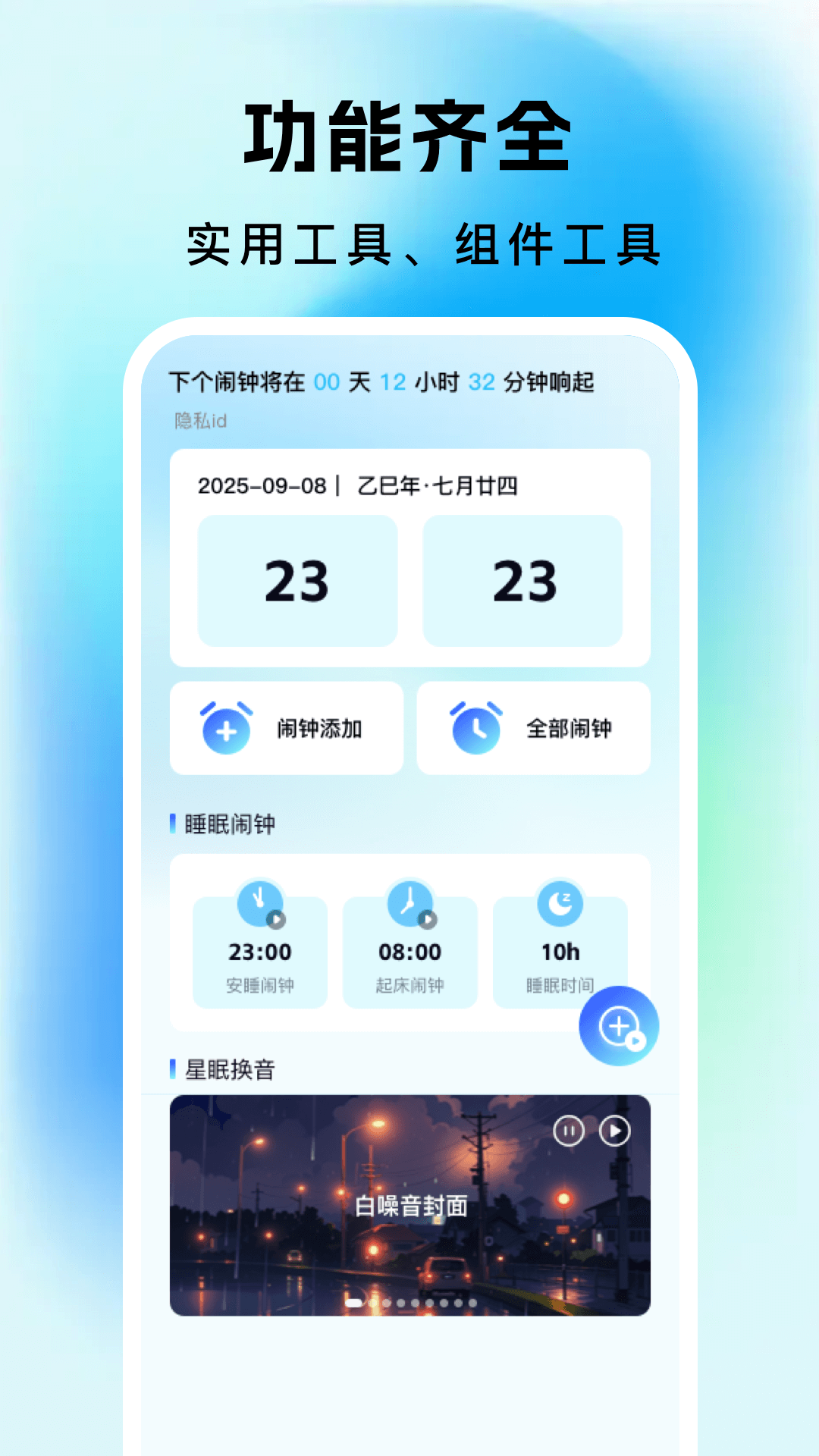Open the 全部闹钟 list
The image size is (819, 1456).
pos(533,728)
